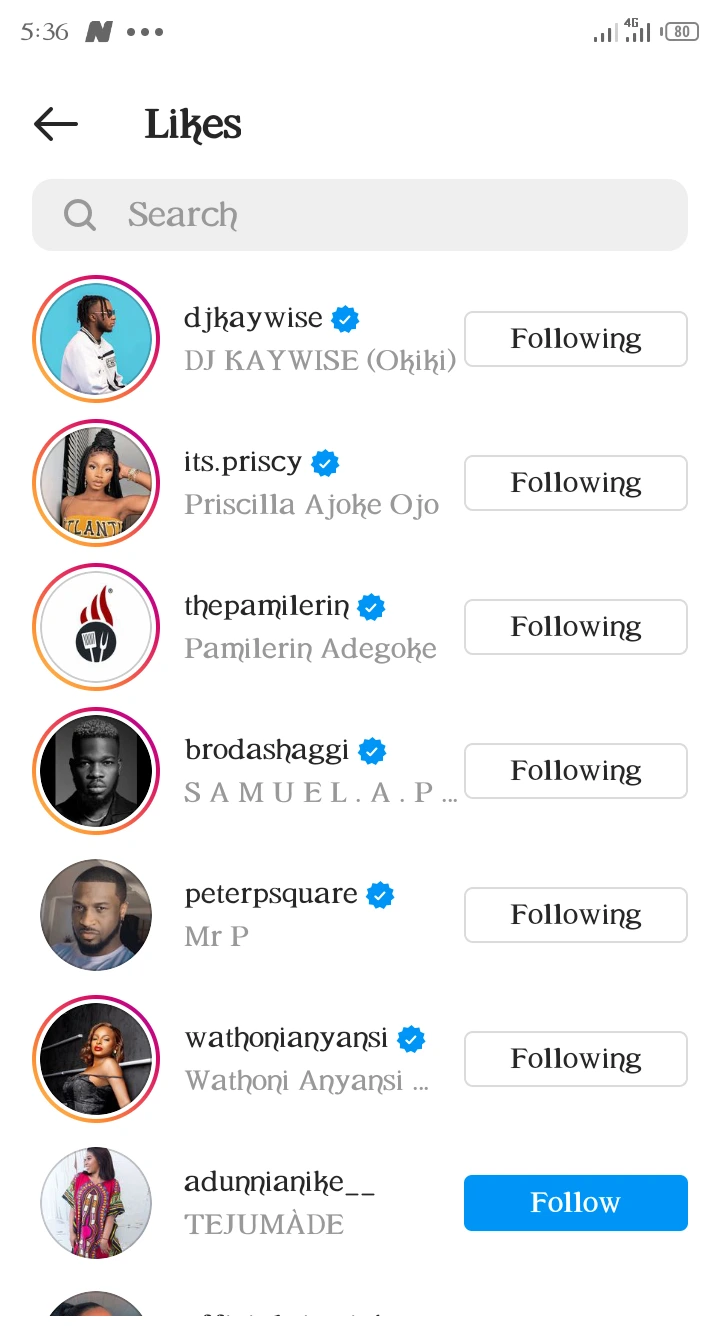Tap Following button for brodashaggi
The width and height of the screenshot is (720, 1326).
click(x=575, y=771)
